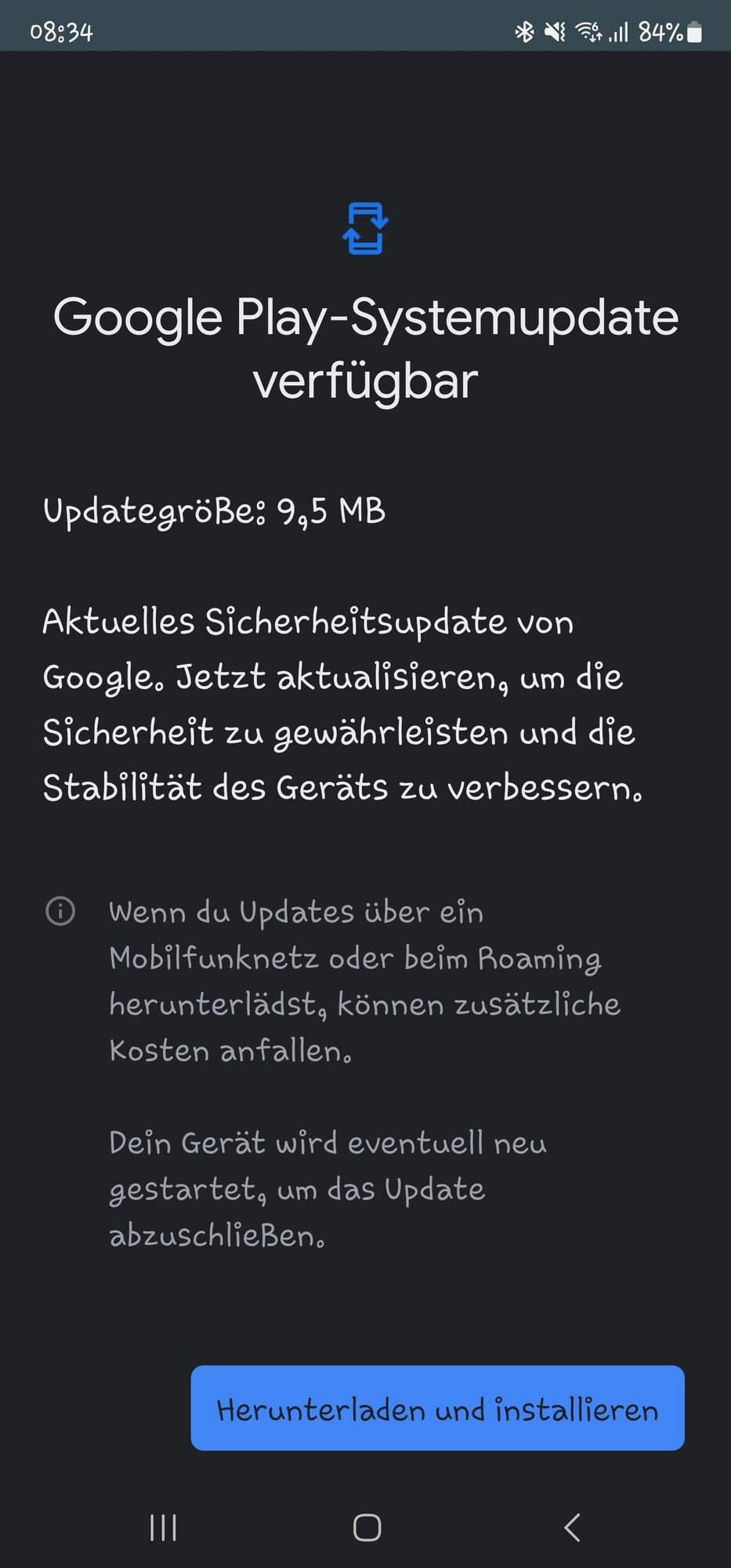Go back using the system back button
The image size is (731, 1568).
[572, 1527]
